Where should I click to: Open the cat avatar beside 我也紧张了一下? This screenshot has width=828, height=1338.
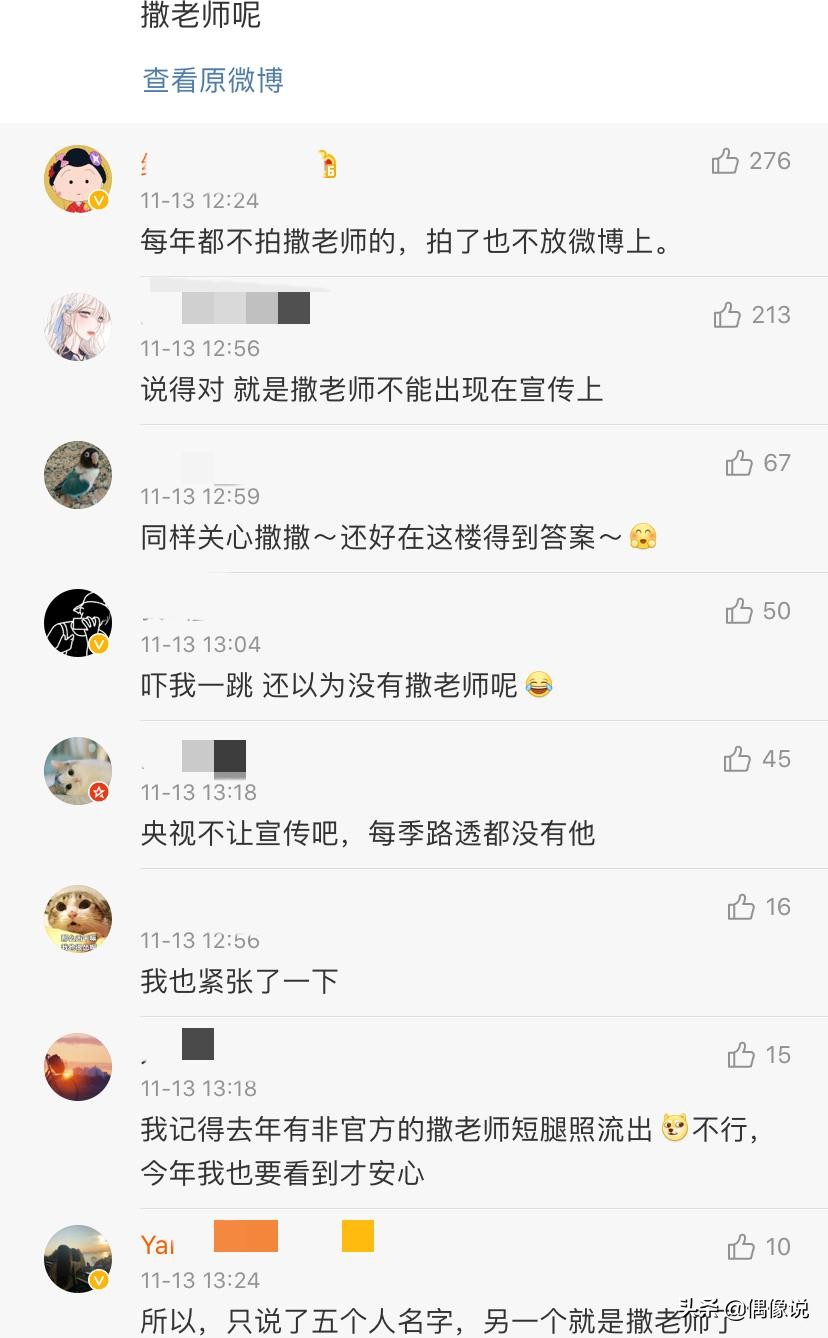[x=78, y=919]
